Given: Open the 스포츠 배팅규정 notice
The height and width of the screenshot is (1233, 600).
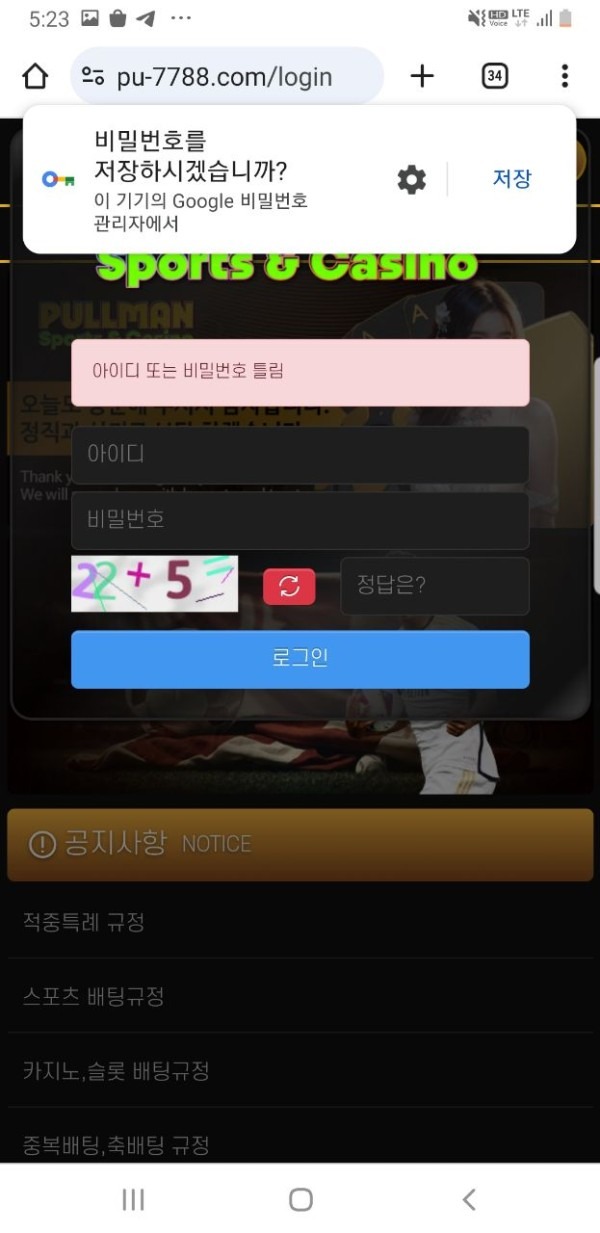Looking at the screenshot, I should click(x=94, y=996).
